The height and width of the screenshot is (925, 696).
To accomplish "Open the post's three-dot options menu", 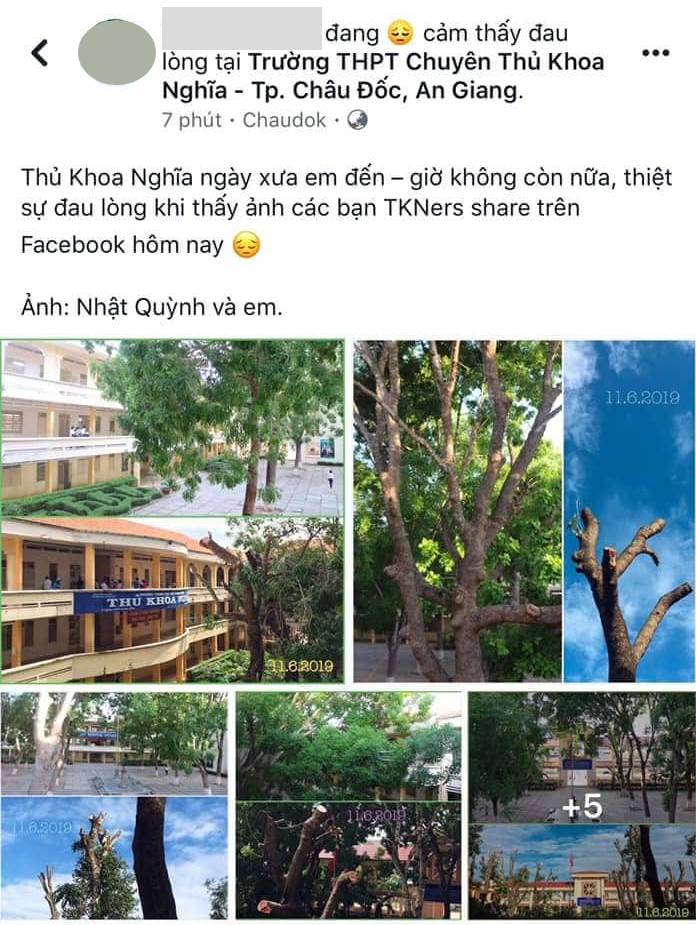I will [x=655, y=53].
